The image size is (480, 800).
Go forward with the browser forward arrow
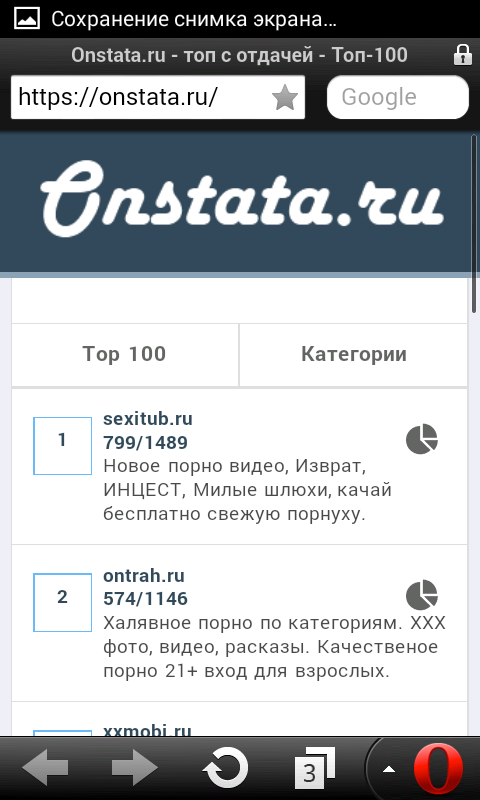[x=134, y=768]
